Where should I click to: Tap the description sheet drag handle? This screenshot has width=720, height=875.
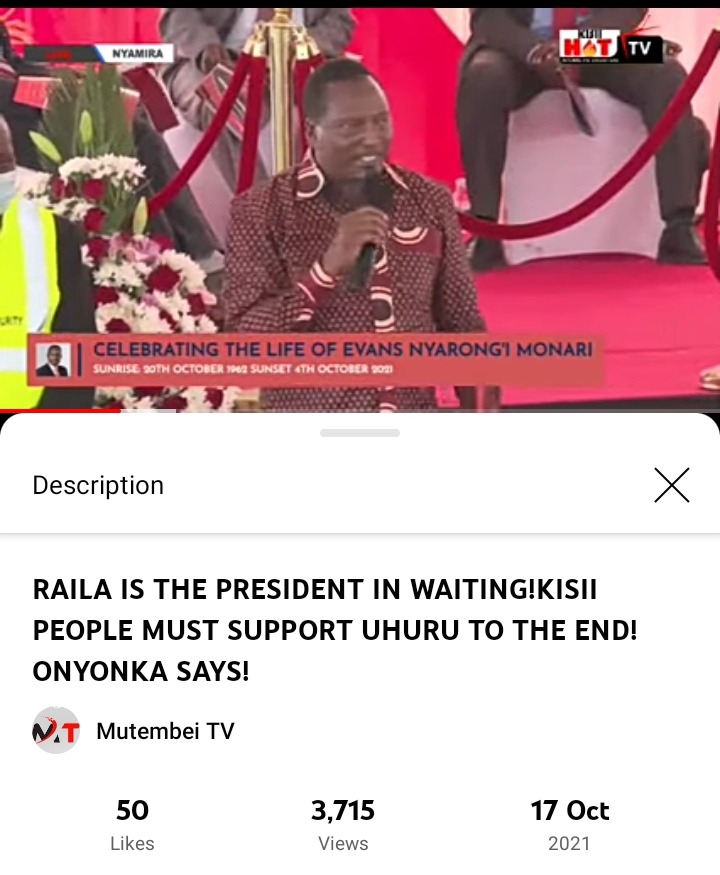pyautogui.click(x=360, y=433)
